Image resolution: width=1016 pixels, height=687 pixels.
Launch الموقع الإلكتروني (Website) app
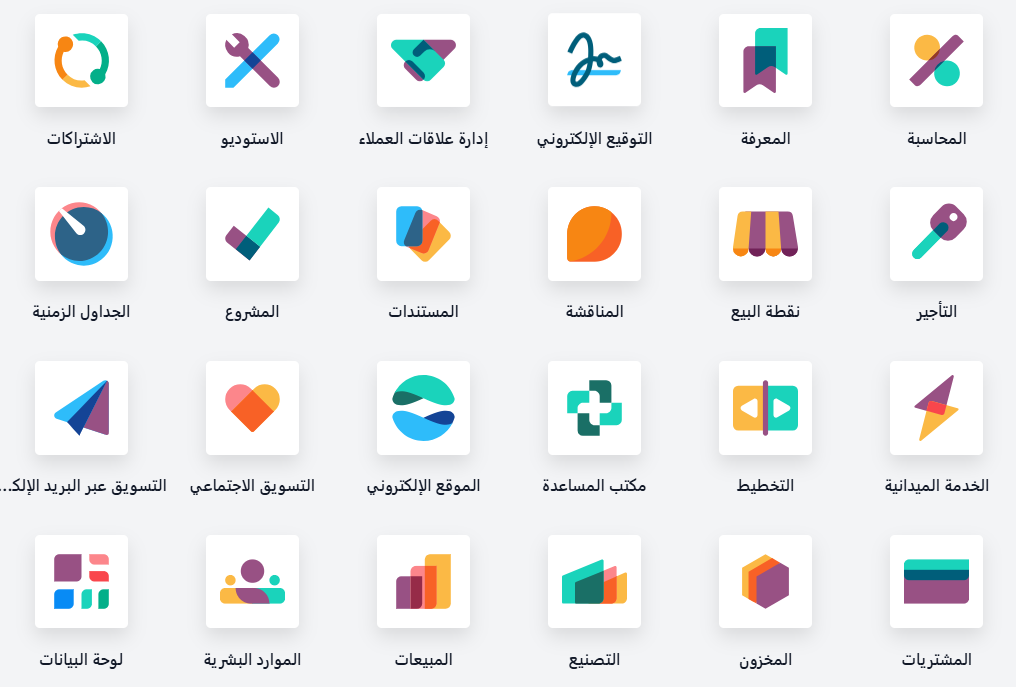point(423,408)
